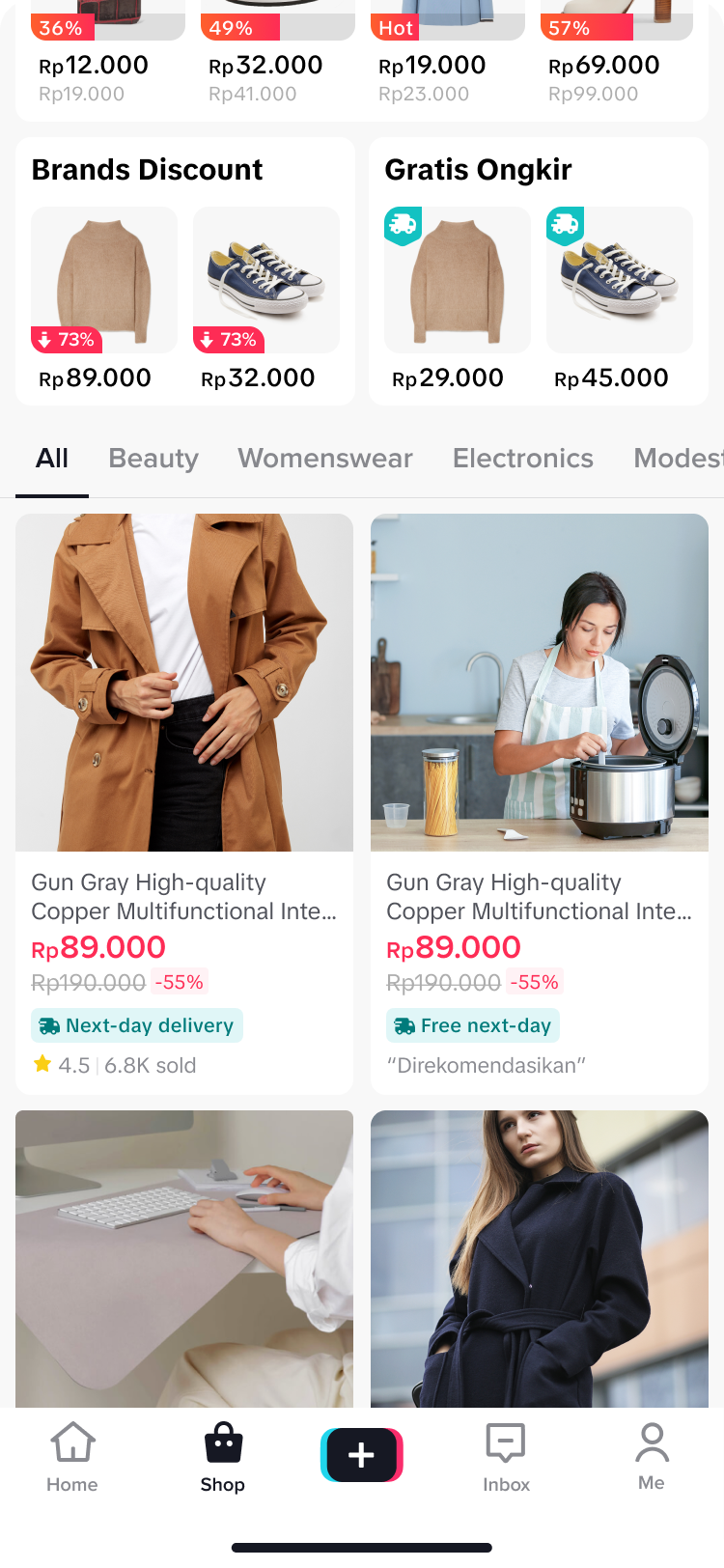Go to the Me profile tab
The image size is (724, 1568).
pyautogui.click(x=652, y=1458)
